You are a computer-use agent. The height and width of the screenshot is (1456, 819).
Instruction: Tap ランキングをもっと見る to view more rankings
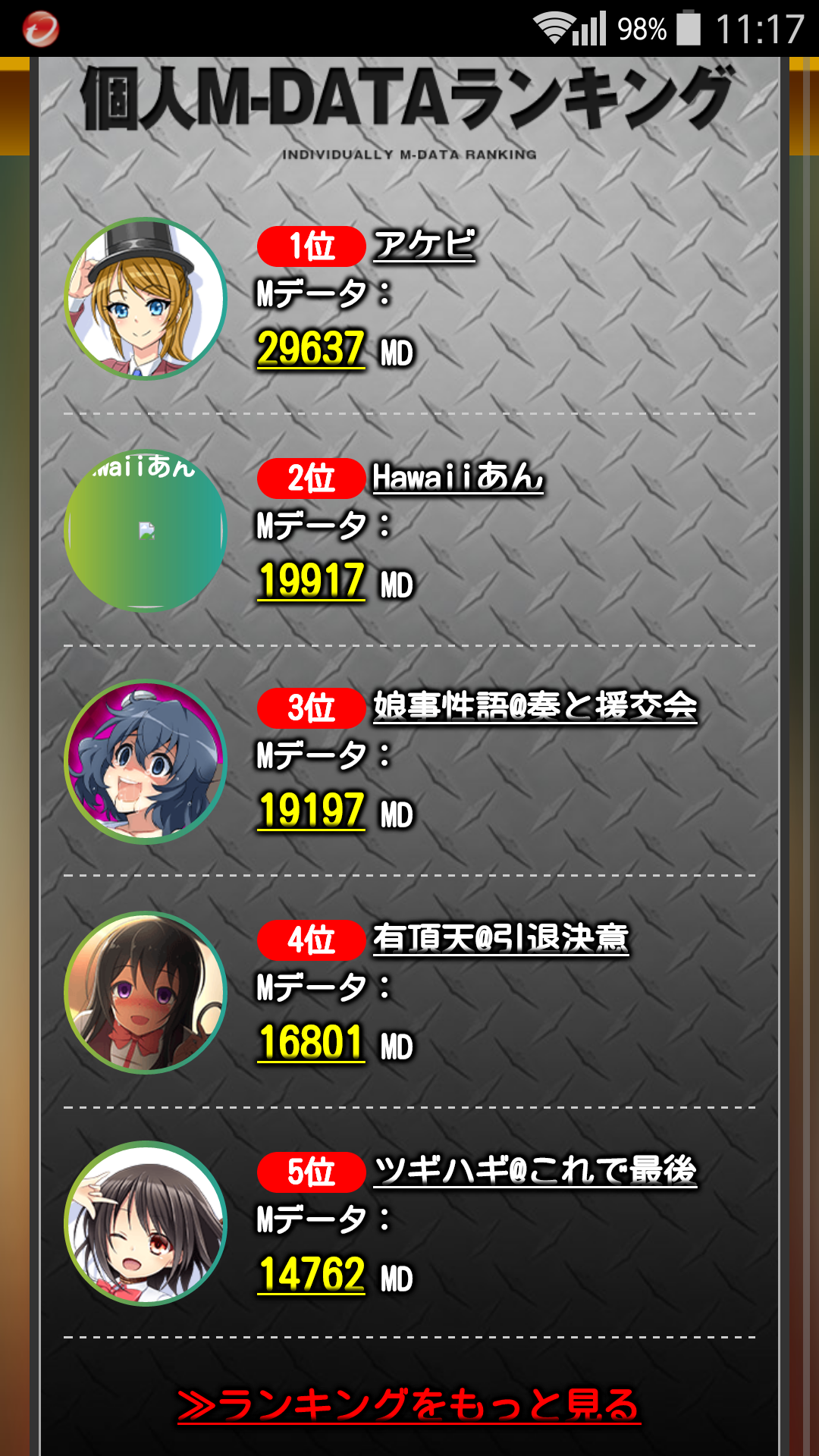pyautogui.click(x=409, y=1405)
